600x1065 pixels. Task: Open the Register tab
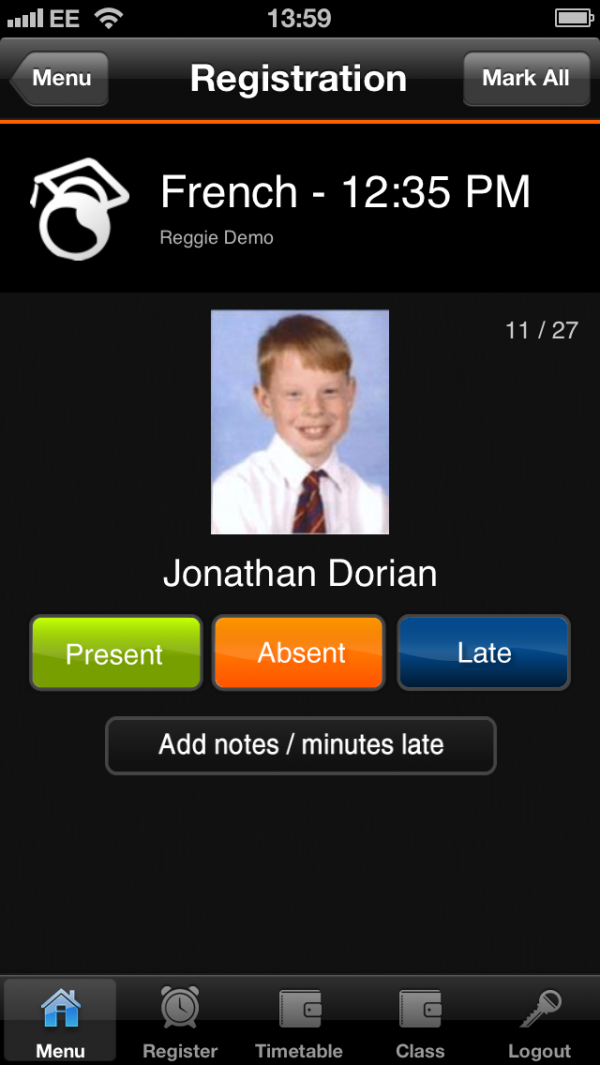[180, 1022]
